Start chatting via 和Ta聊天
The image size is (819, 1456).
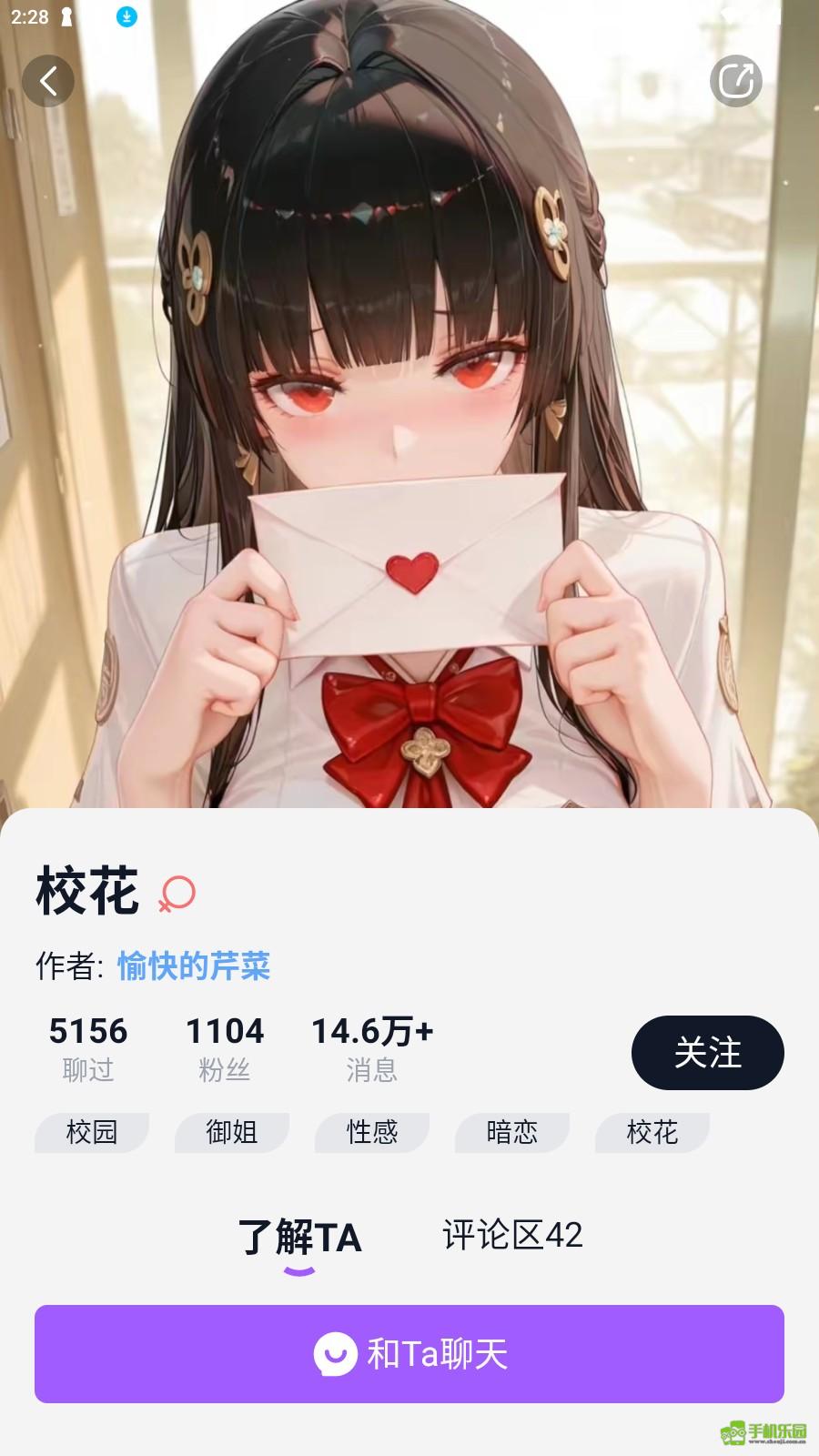pos(409,1354)
